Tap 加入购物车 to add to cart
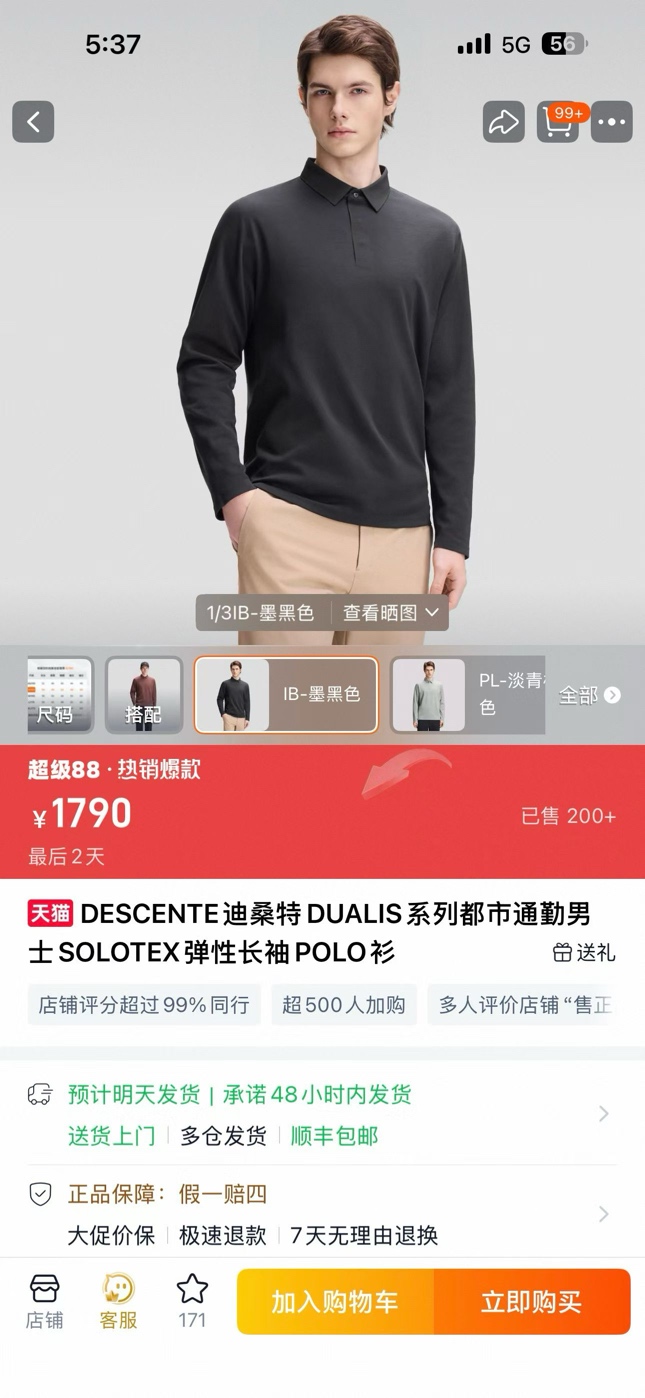Image resolution: width=645 pixels, height=1398 pixels. coord(335,1301)
